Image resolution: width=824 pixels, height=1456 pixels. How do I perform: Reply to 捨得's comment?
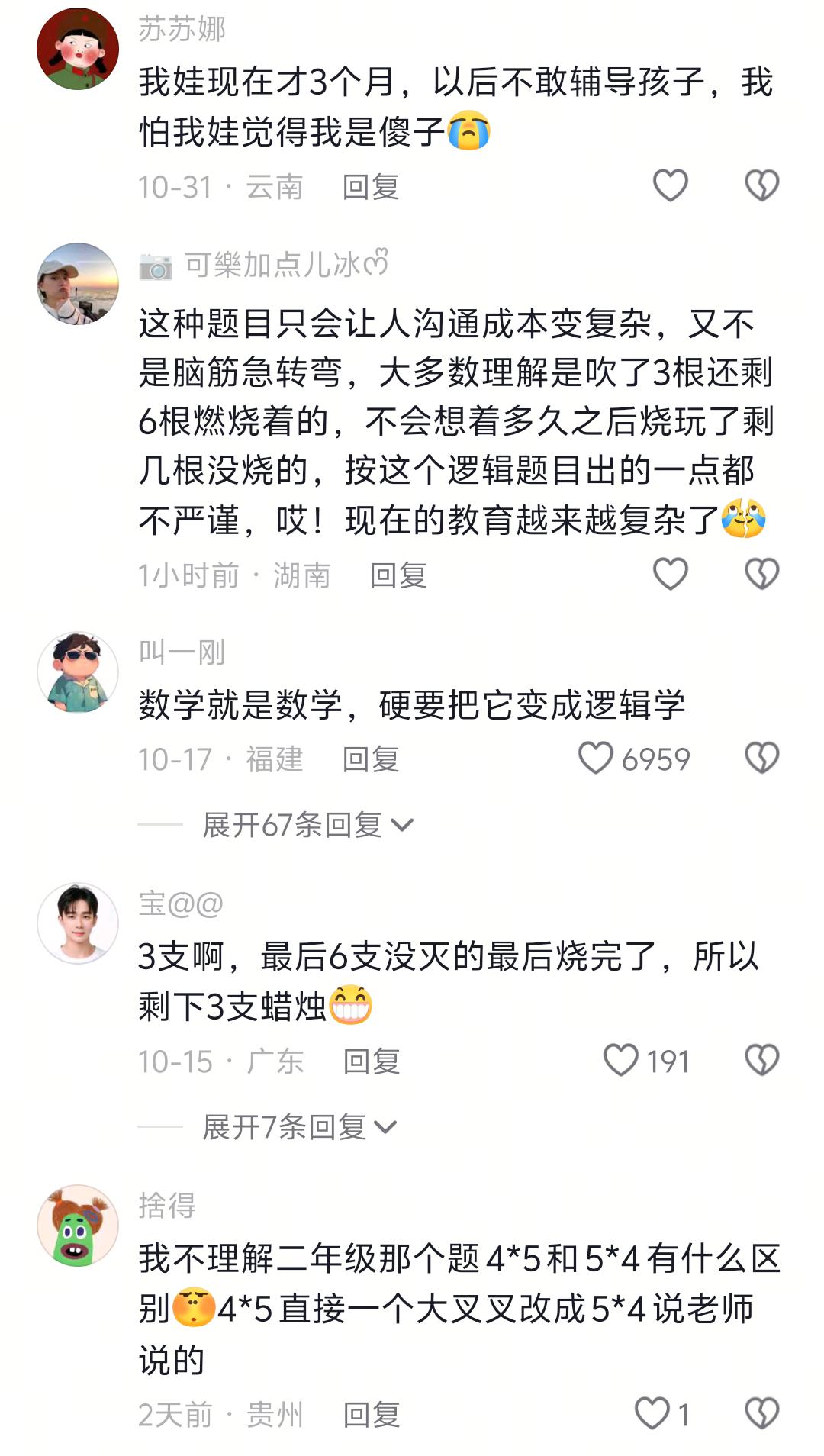[x=371, y=1415]
